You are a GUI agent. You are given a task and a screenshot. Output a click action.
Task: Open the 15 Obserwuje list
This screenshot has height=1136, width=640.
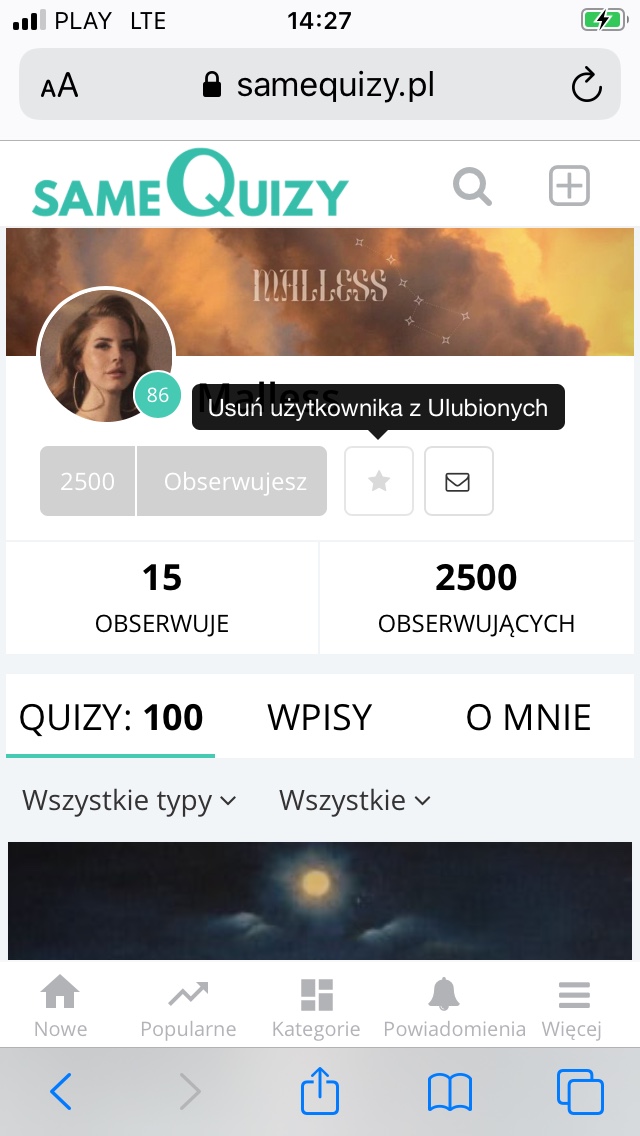[x=162, y=598]
